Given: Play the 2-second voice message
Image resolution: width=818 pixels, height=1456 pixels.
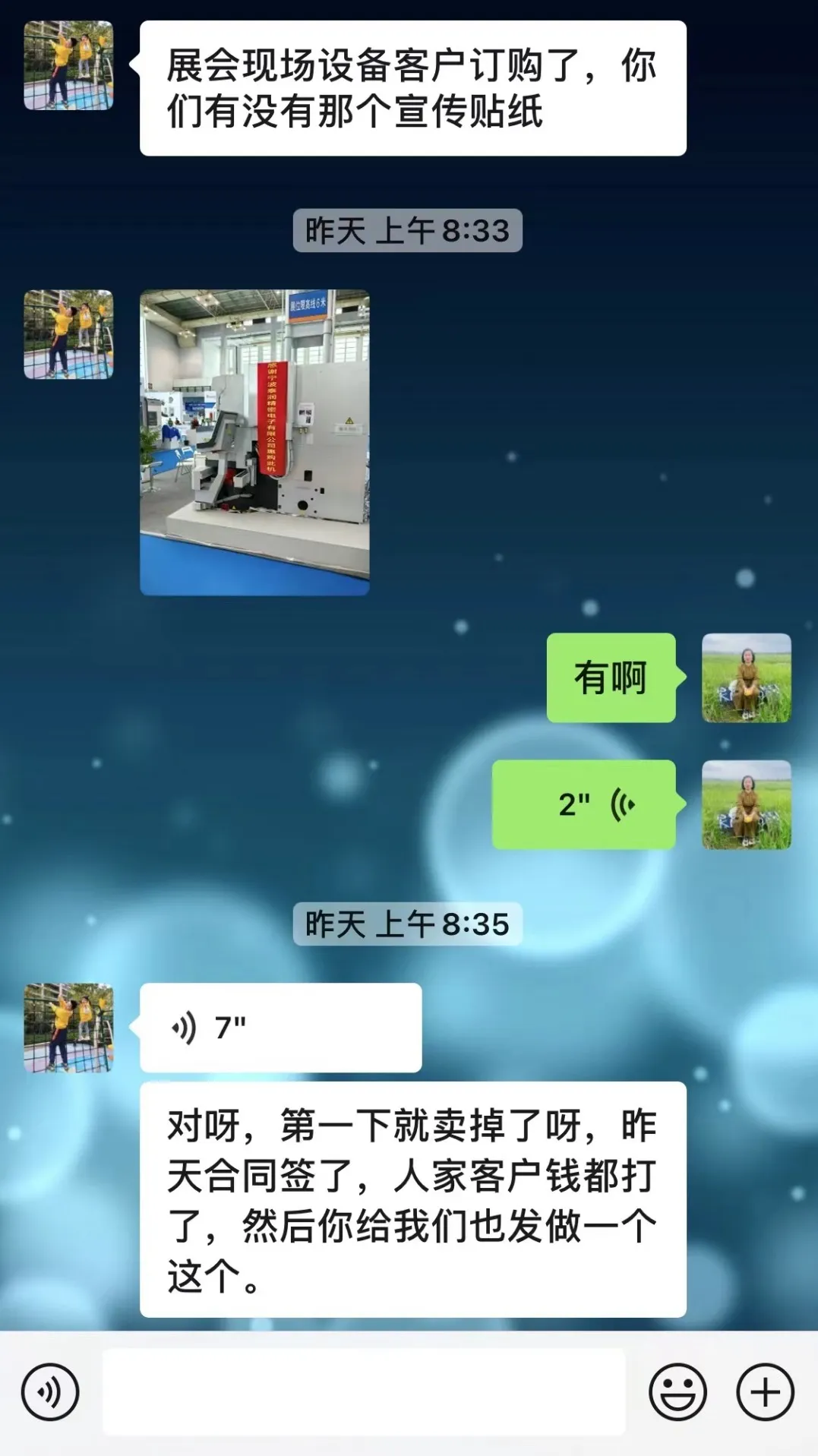Looking at the screenshot, I should click(583, 804).
